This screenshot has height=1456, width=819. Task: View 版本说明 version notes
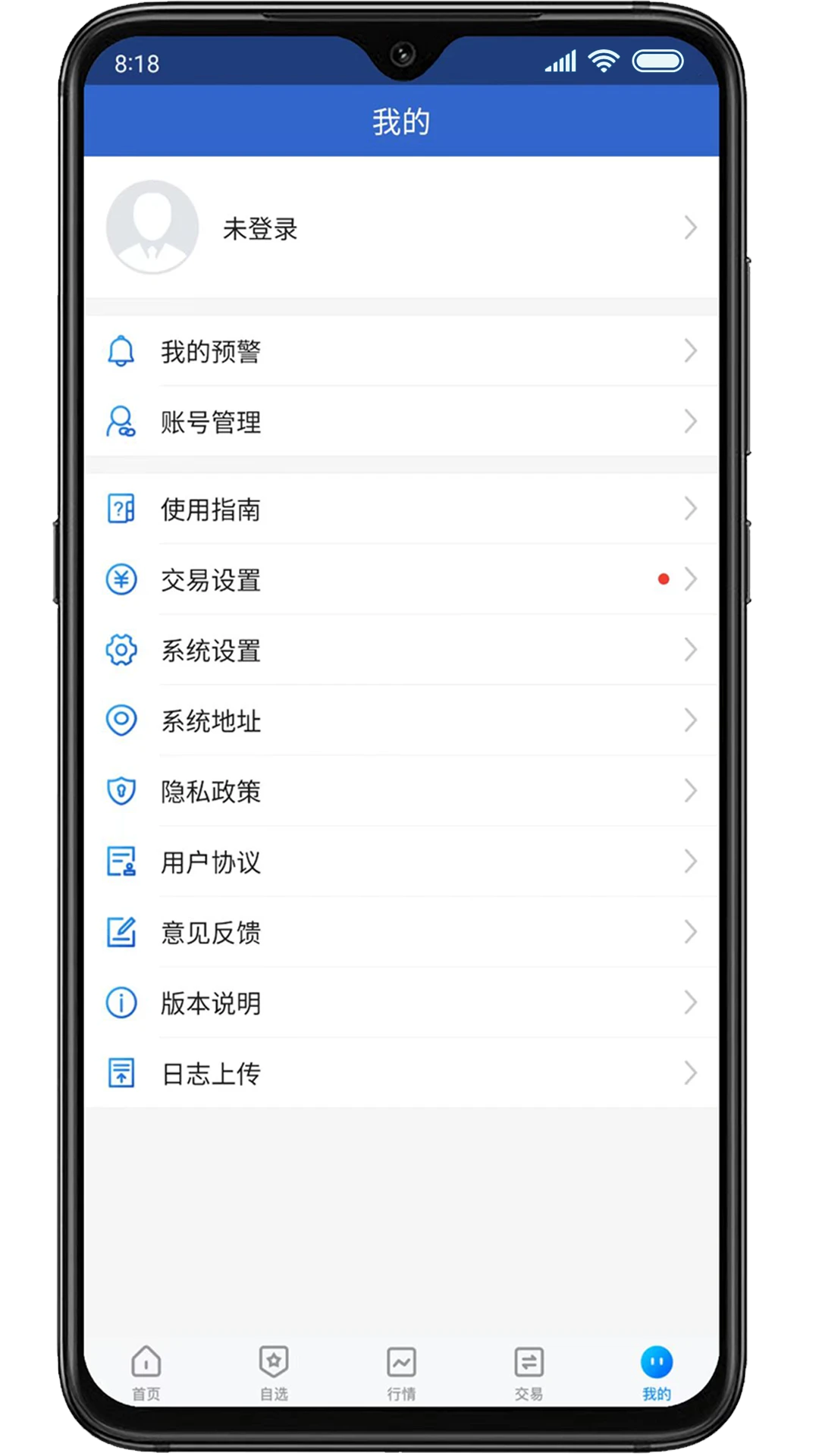click(x=400, y=1003)
